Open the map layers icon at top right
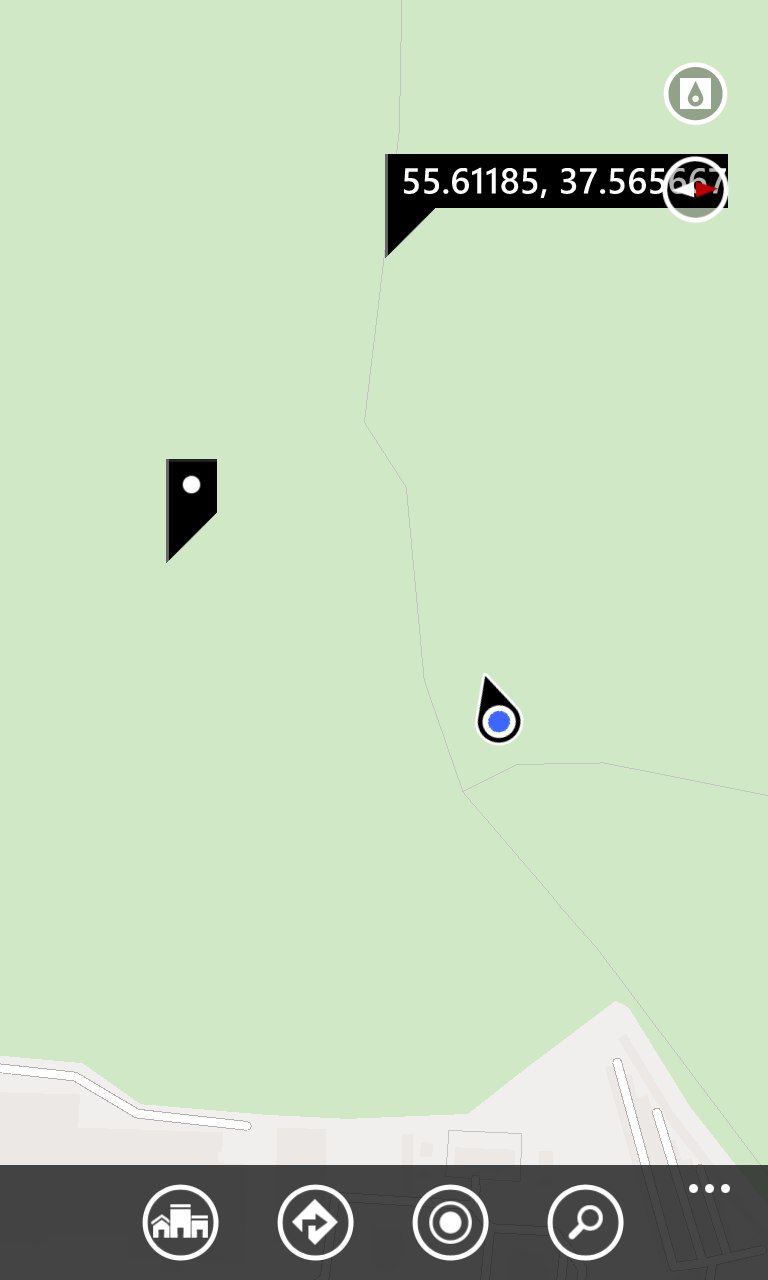The width and height of the screenshot is (768, 1280). point(695,94)
